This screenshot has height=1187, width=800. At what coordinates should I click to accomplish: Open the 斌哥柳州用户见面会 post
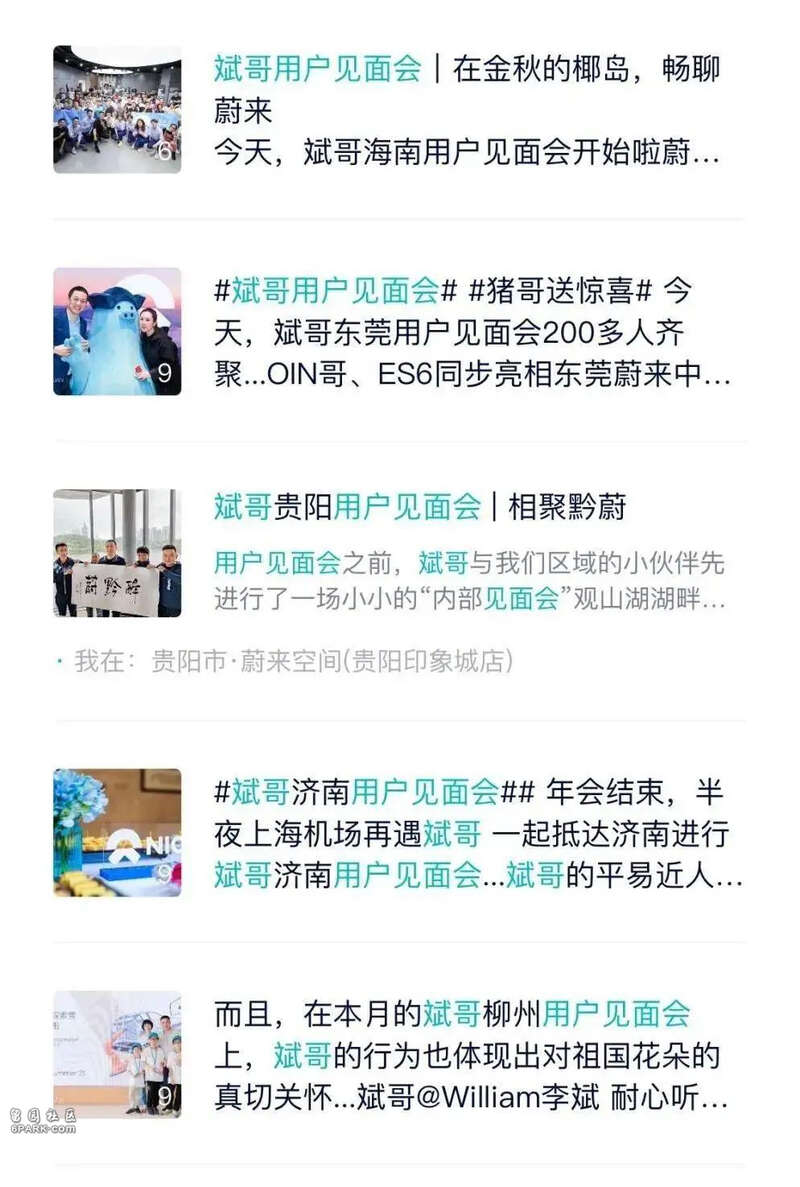coord(466,1055)
